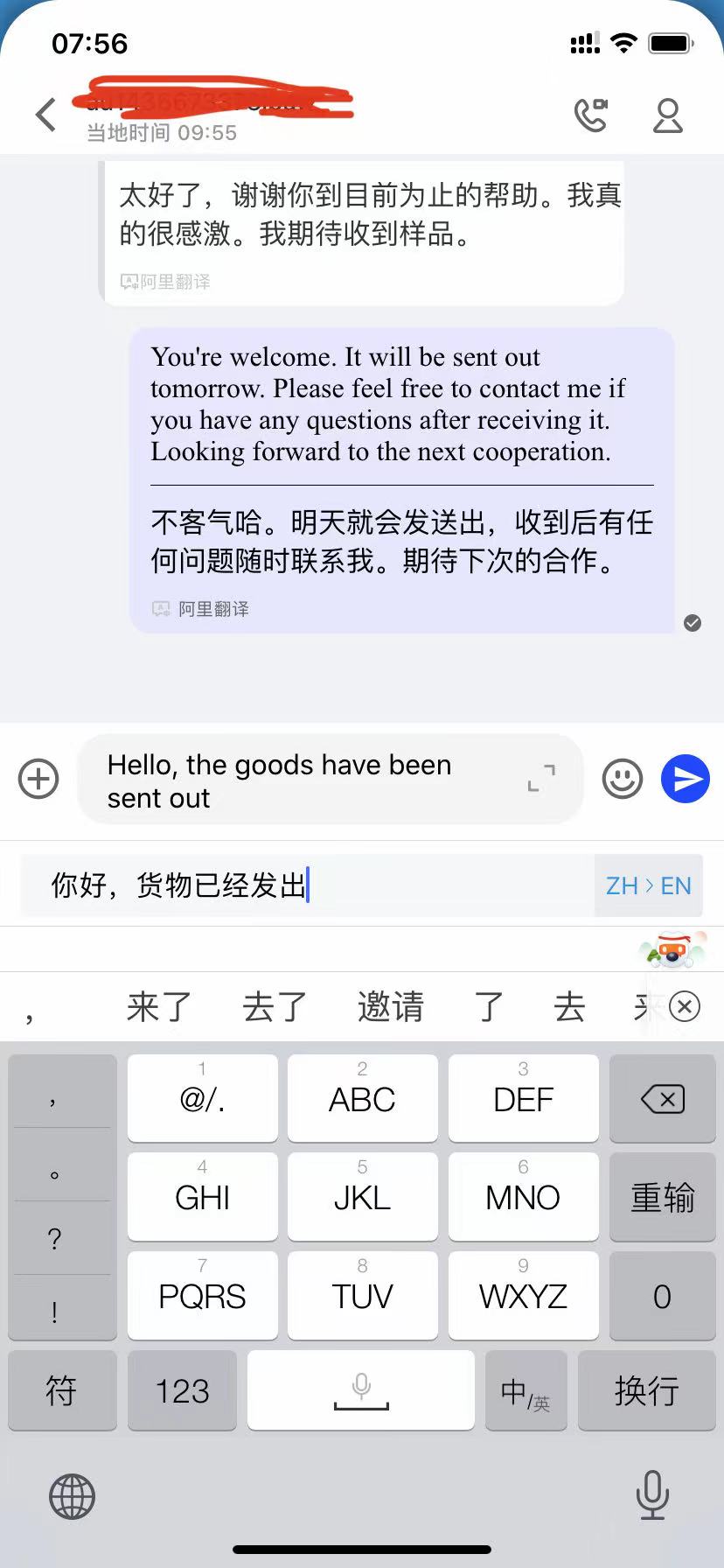Tap the Chinese translation input field
The height and width of the screenshot is (1568, 724).
(306, 885)
